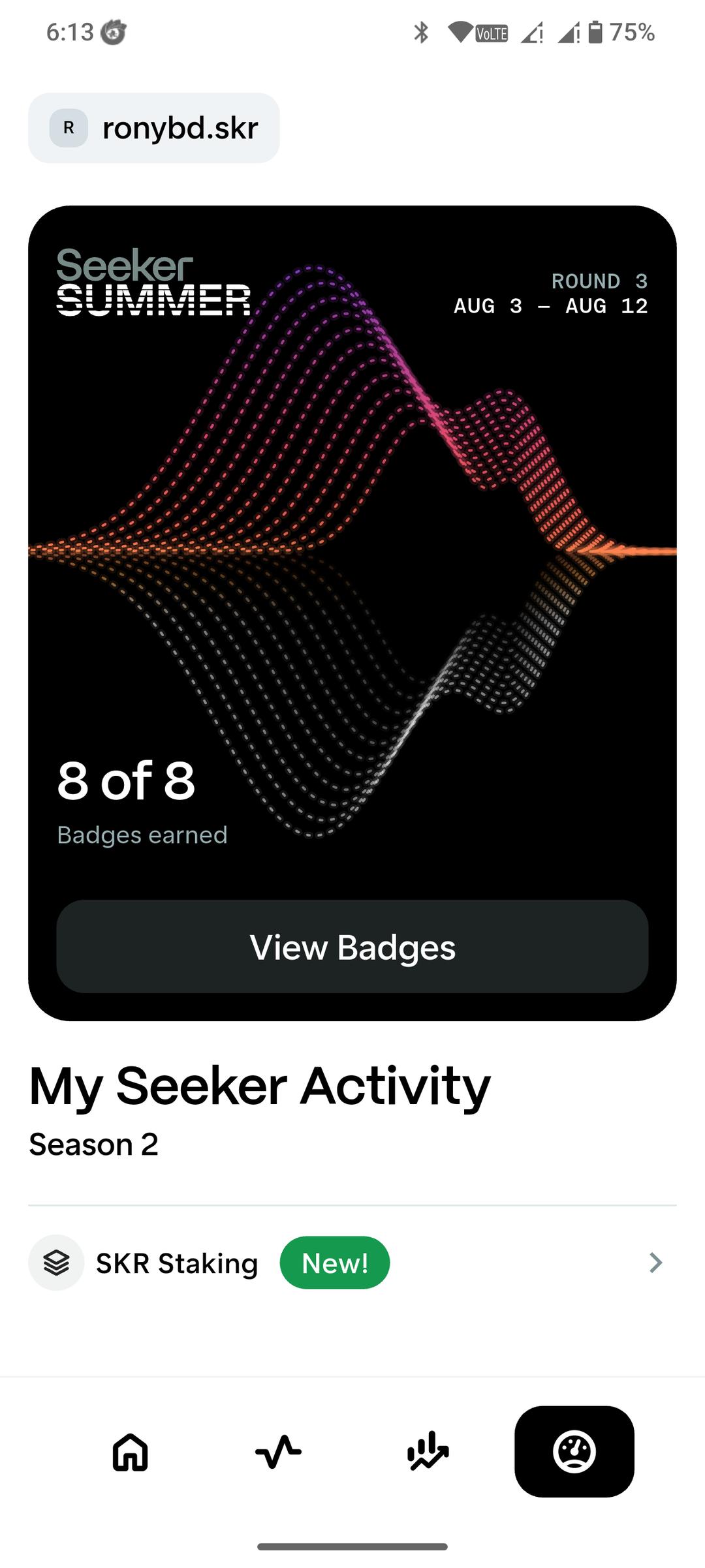This screenshot has height=1568, width=705.
Task: Open the trending chart tab
Action: coord(428,1452)
